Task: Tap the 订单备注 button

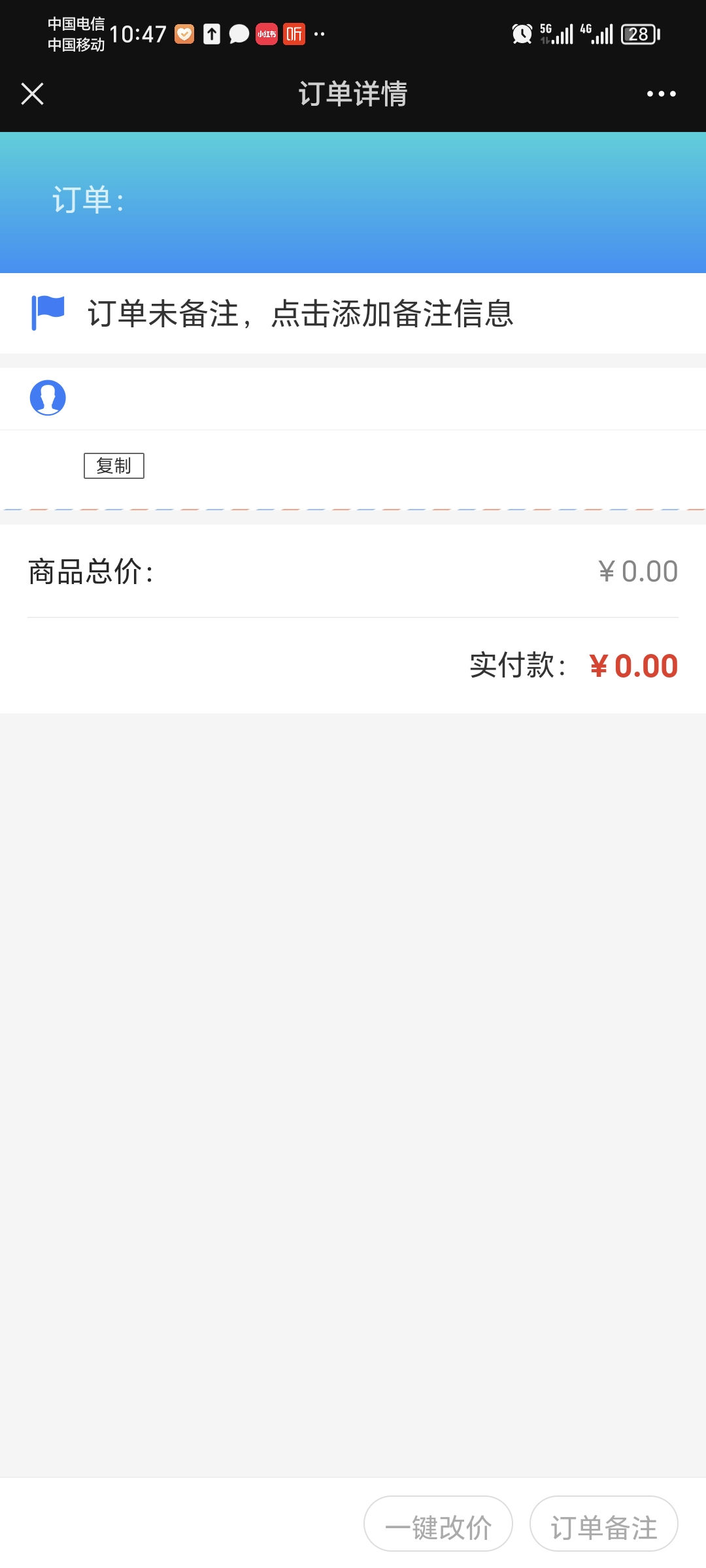Action: (x=603, y=1524)
